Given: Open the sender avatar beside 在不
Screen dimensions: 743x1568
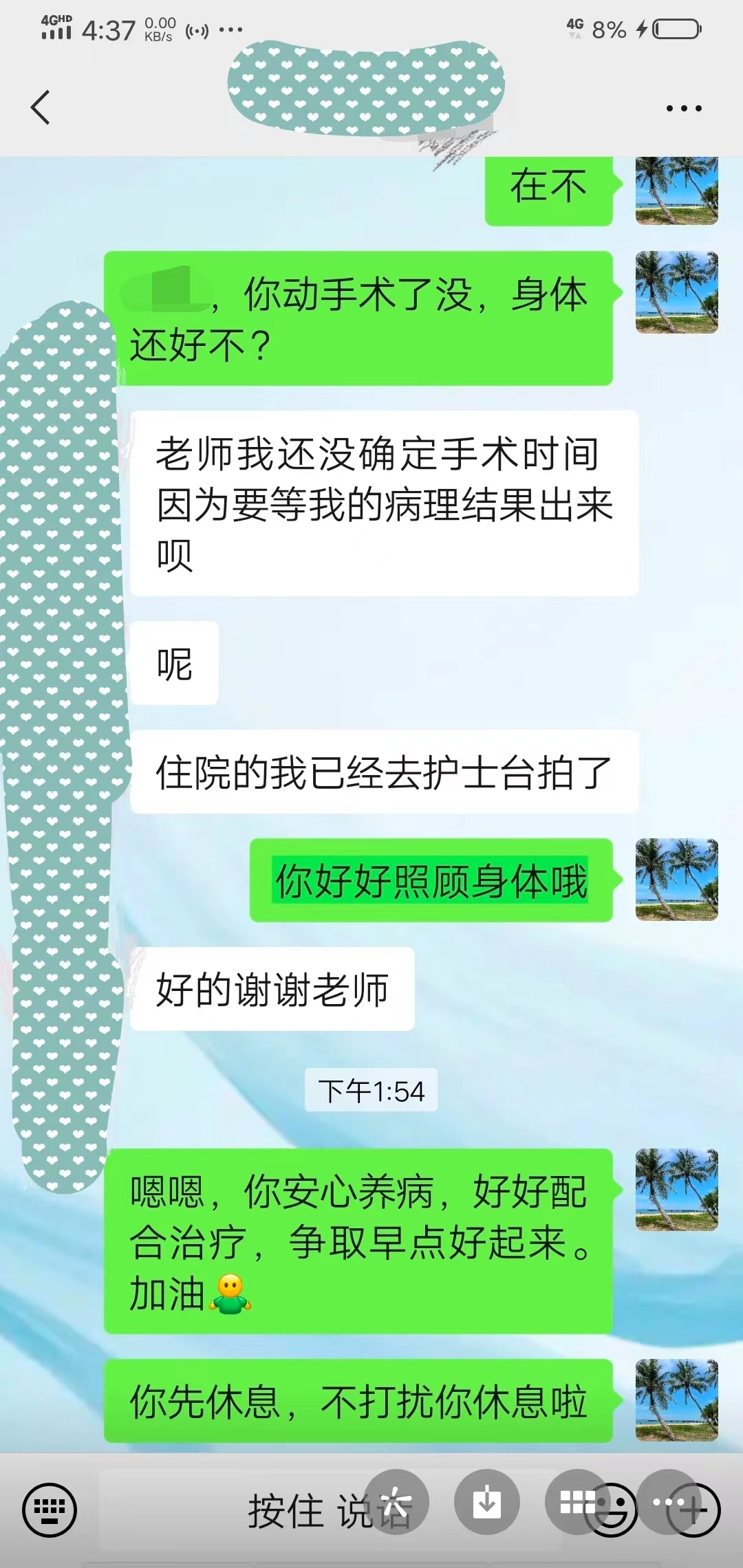Looking at the screenshot, I should tap(676, 190).
